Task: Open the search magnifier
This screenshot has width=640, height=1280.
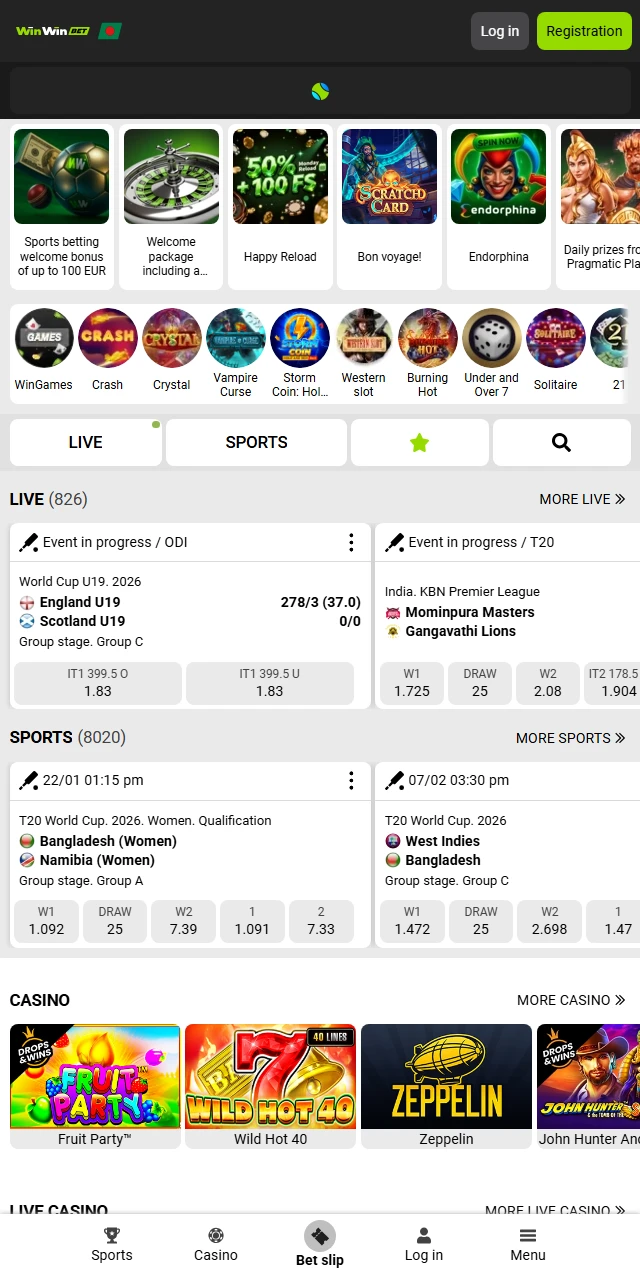Action: (x=561, y=442)
